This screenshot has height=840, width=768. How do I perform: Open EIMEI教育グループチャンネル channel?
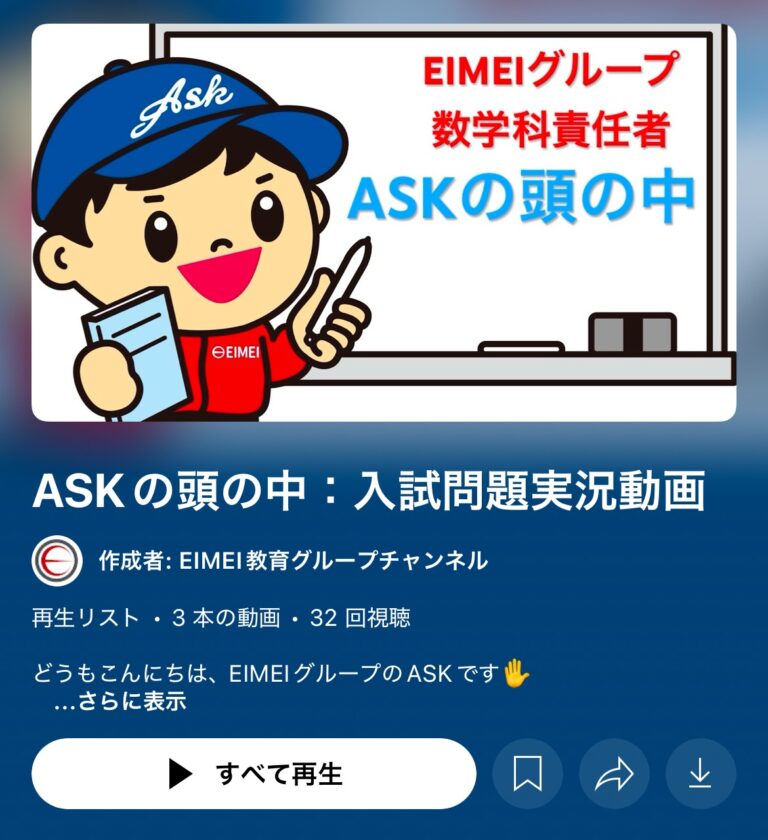[293, 561]
